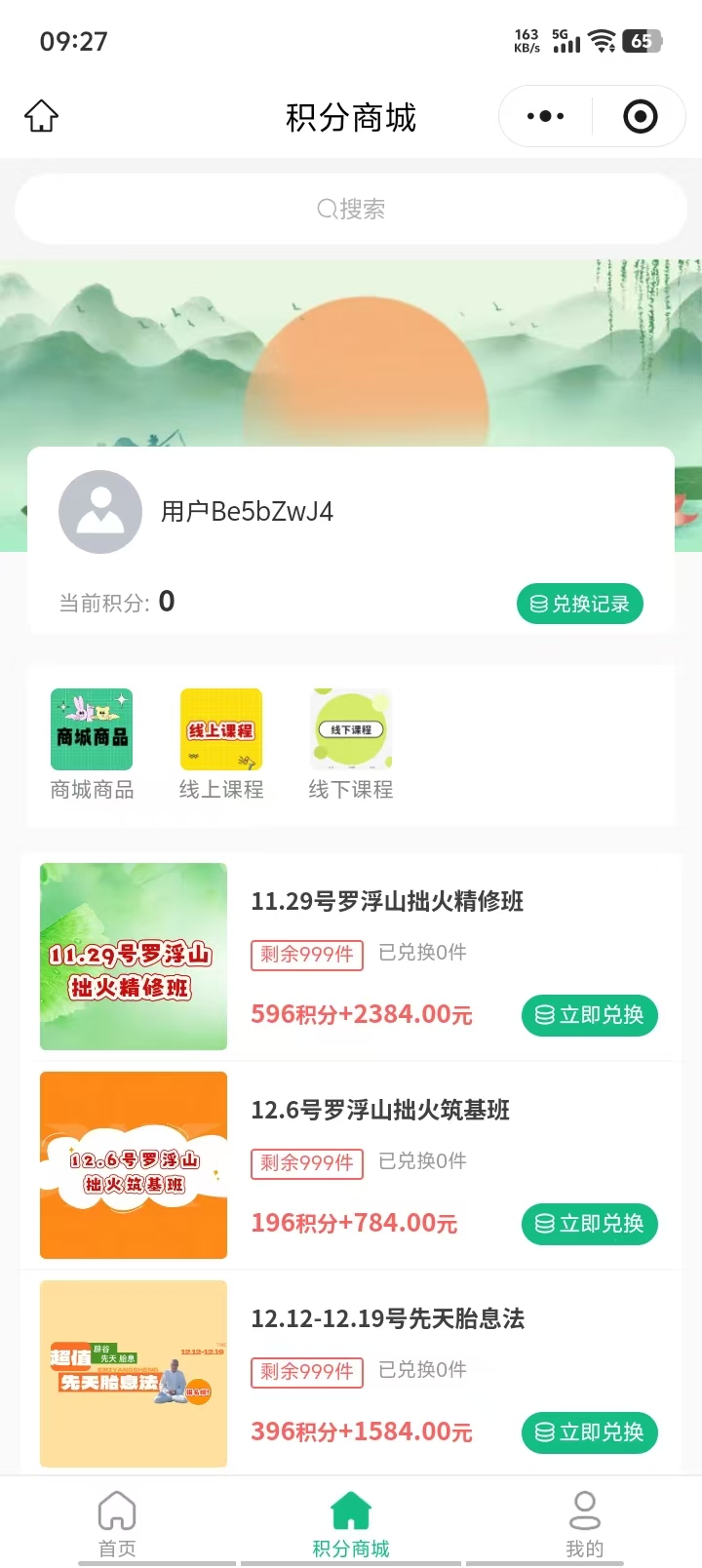The width and height of the screenshot is (702, 1568).
Task: Redeem the 12.12-12.19号先天胎息法 course now
Action: tap(590, 1432)
